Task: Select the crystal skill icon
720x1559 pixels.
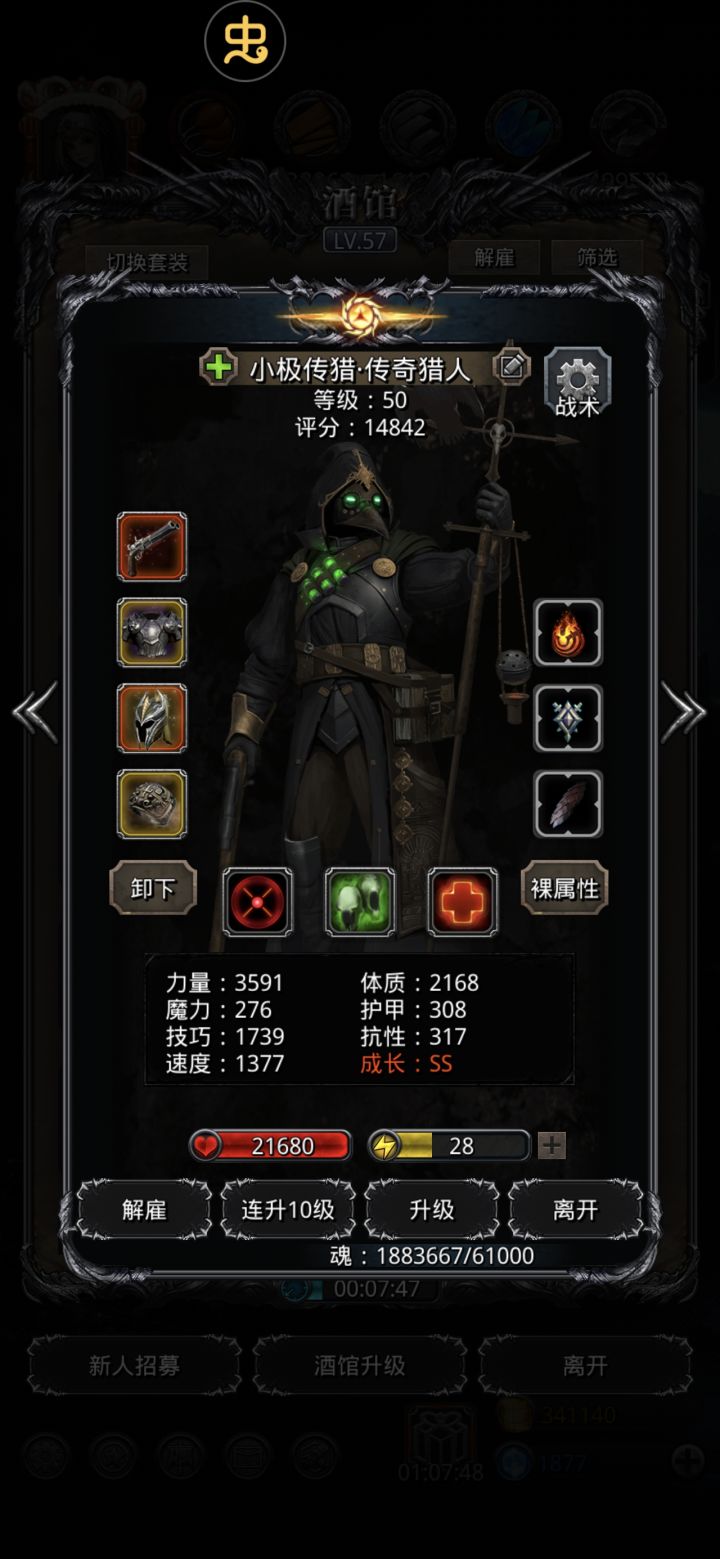Action: (568, 718)
